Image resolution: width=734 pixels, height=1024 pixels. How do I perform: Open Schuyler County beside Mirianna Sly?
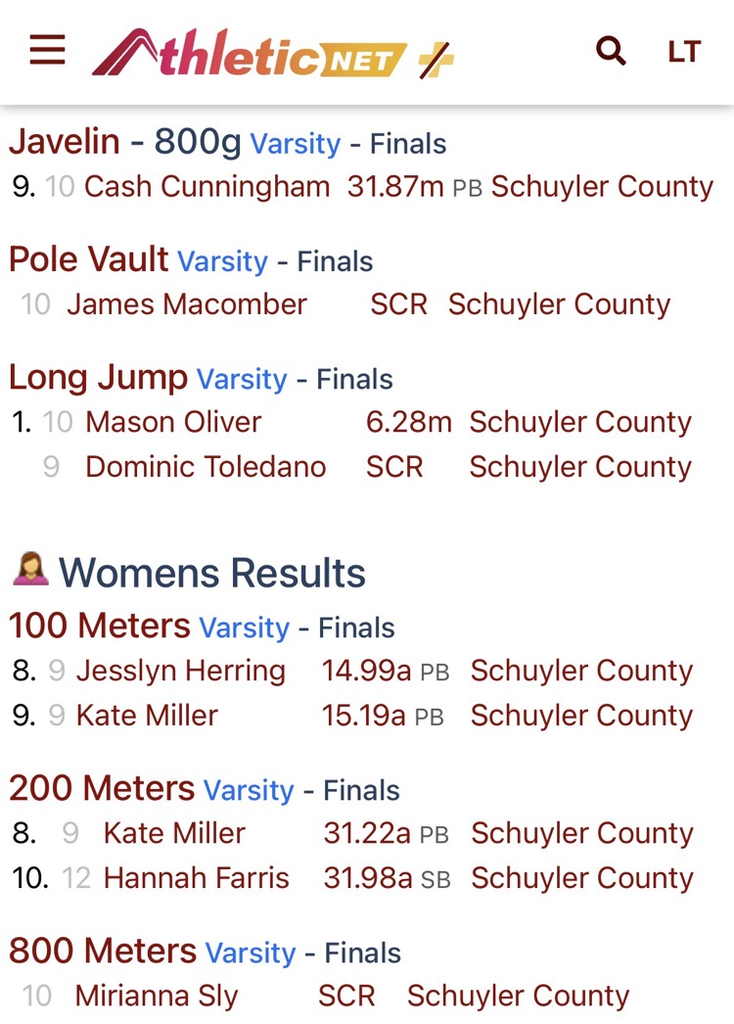coord(518,996)
